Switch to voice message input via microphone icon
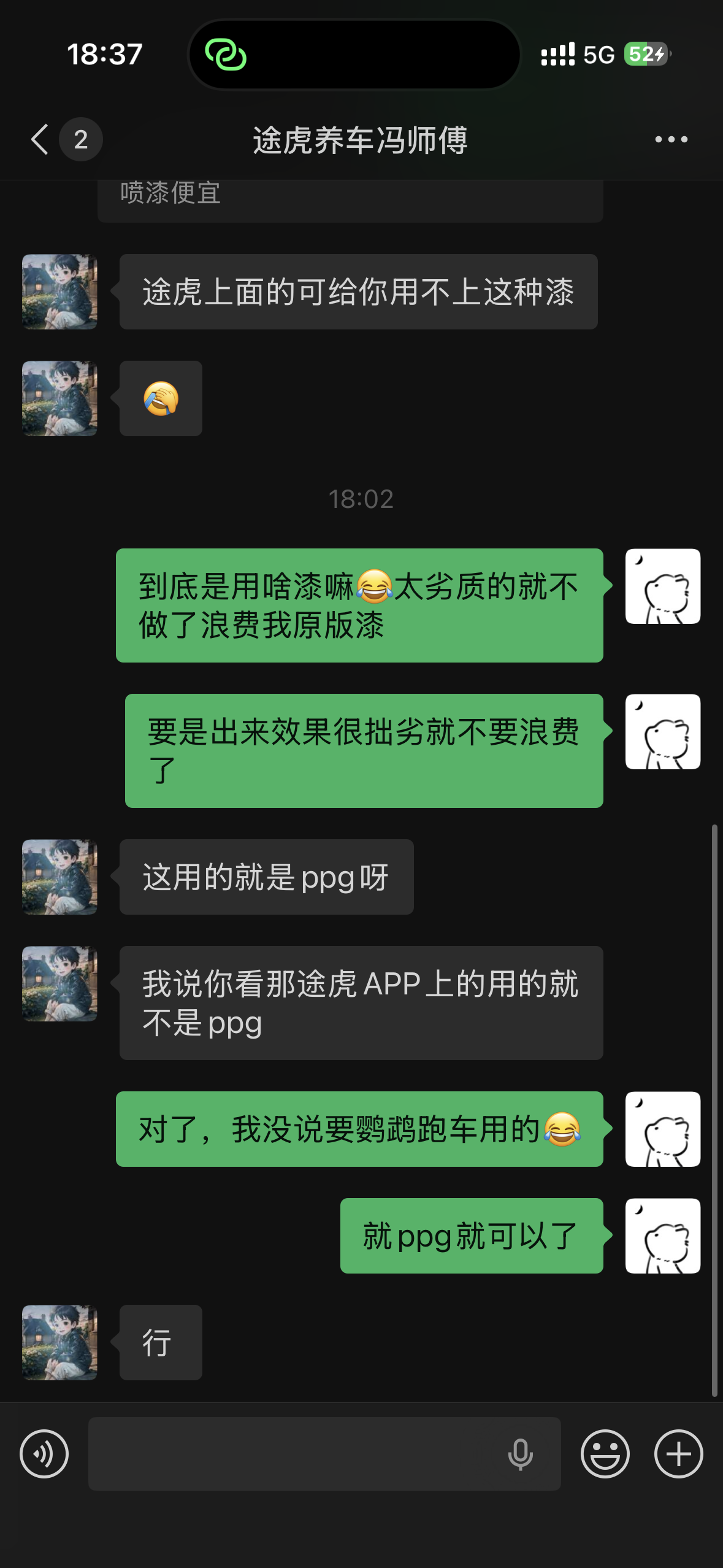 click(x=521, y=1454)
